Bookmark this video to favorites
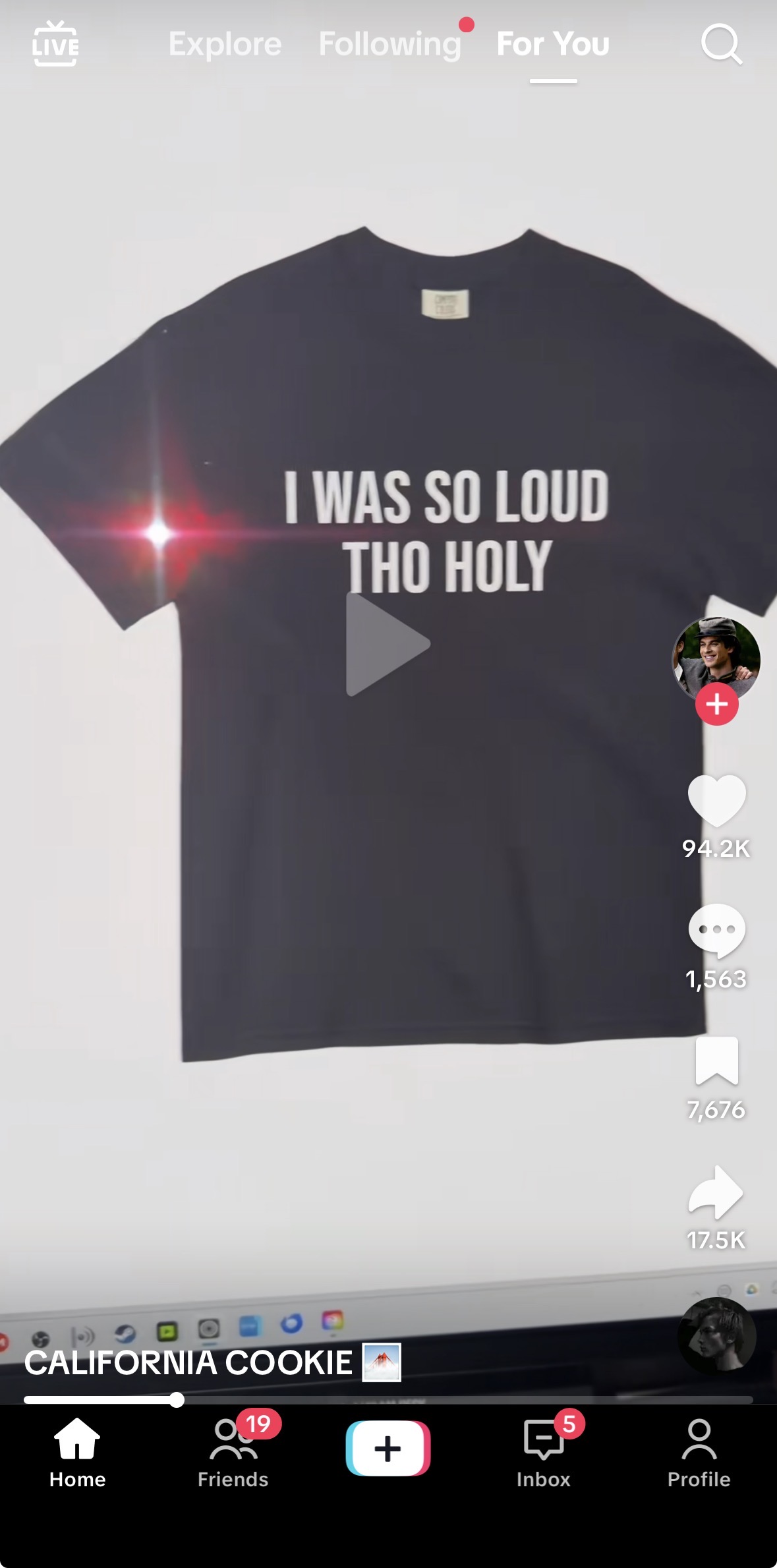This screenshot has width=777, height=1568. pyautogui.click(x=716, y=1060)
